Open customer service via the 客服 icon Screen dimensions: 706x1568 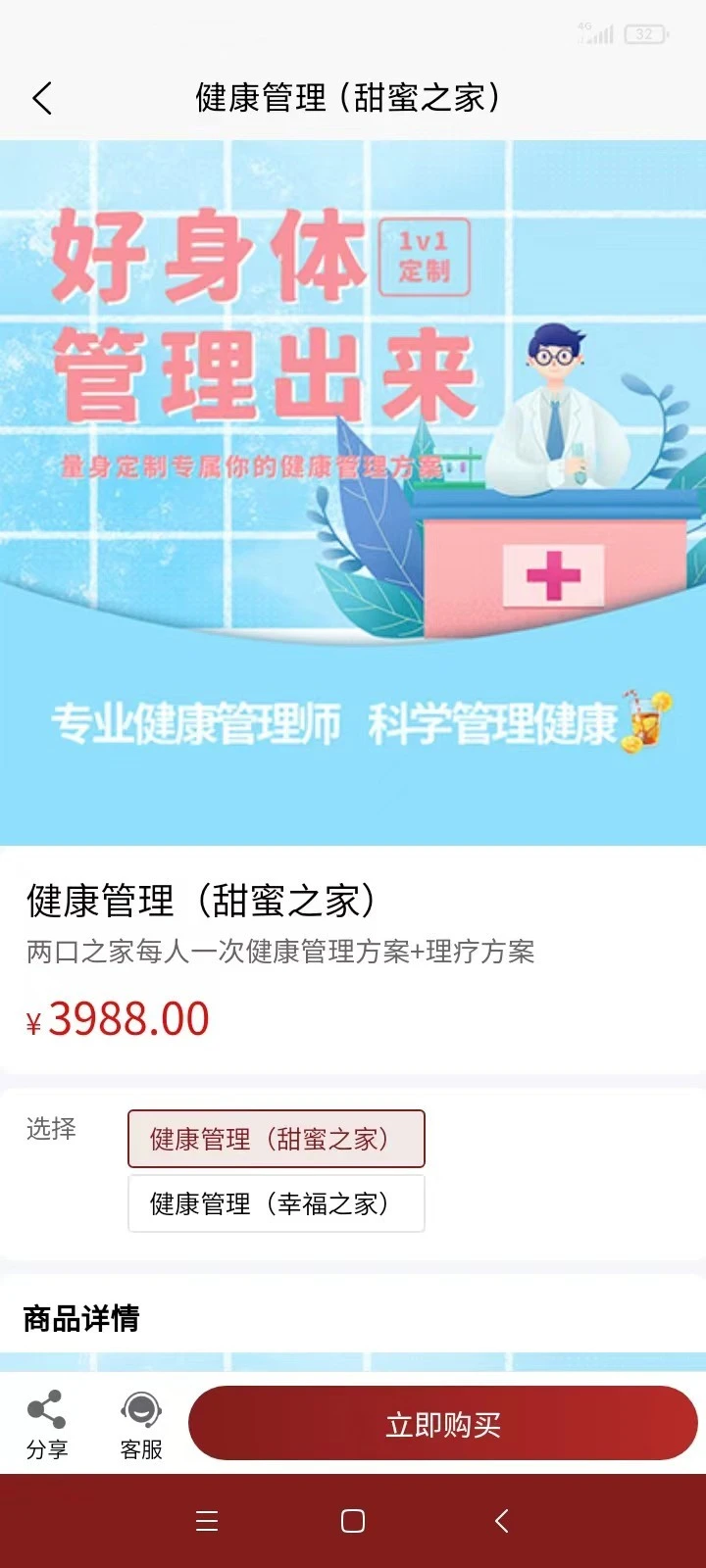[142, 1421]
